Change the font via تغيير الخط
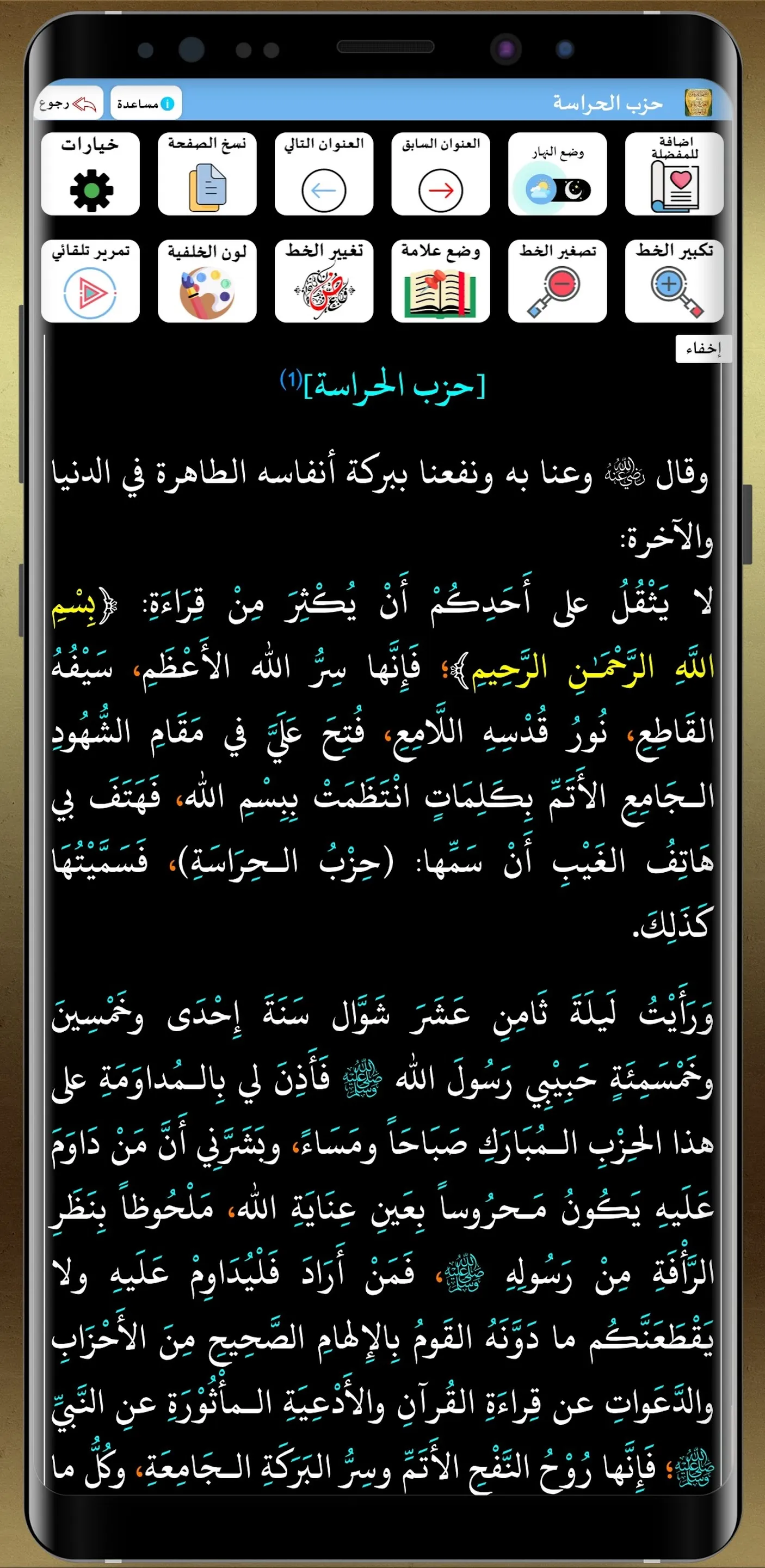Screen dimensions: 765x1568 pyautogui.click(x=324, y=280)
